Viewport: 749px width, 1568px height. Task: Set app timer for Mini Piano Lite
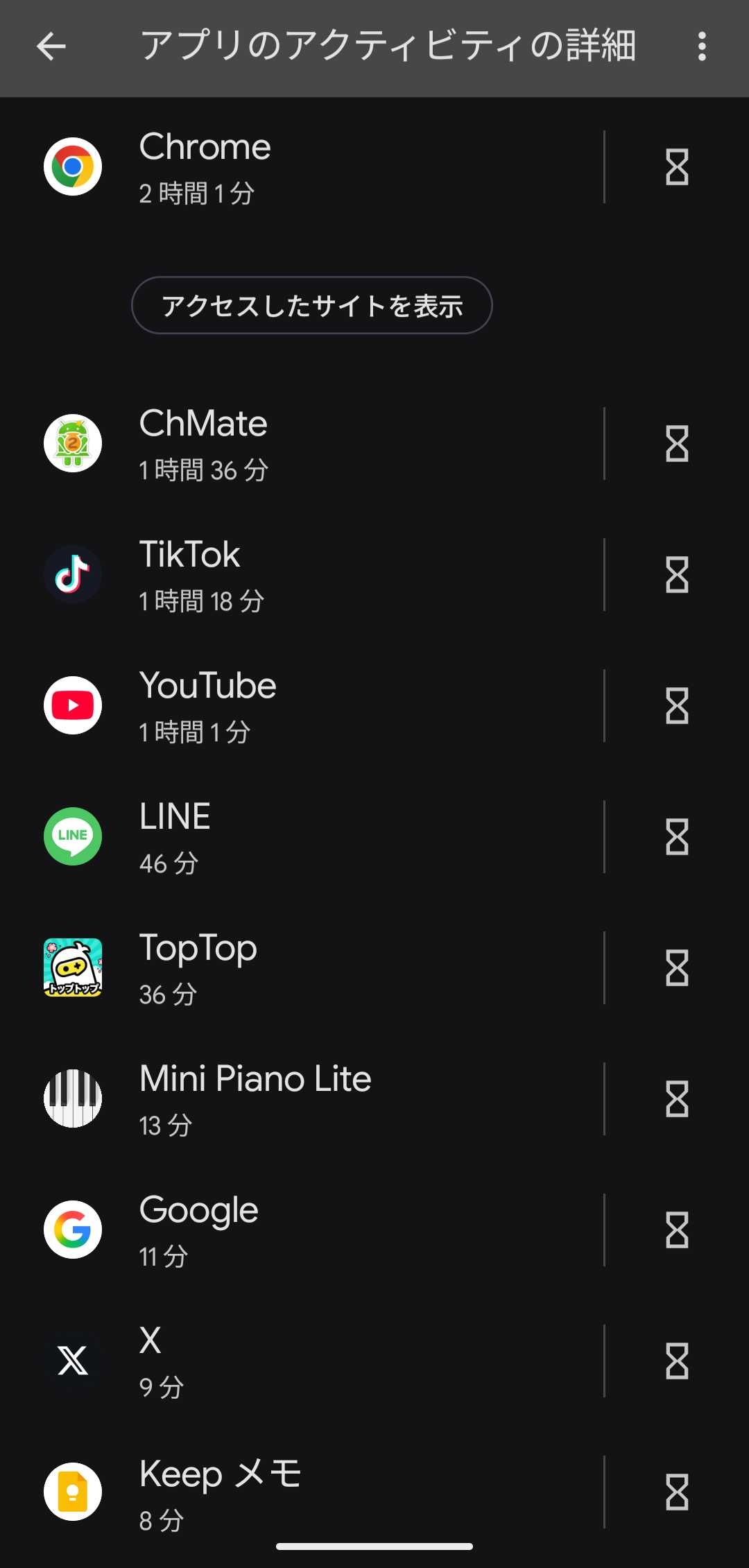point(677,1099)
